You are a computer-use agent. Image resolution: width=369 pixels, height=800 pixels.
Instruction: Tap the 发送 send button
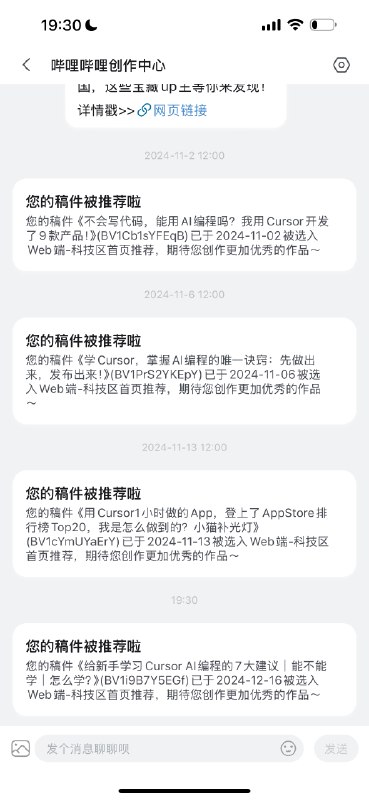click(336, 748)
